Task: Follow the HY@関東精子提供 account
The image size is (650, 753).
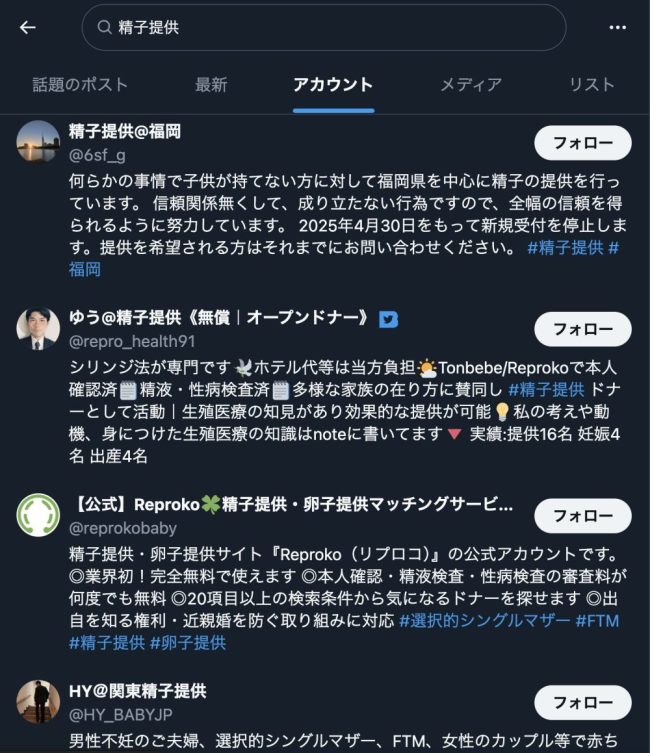Action: (x=583, y=702)
